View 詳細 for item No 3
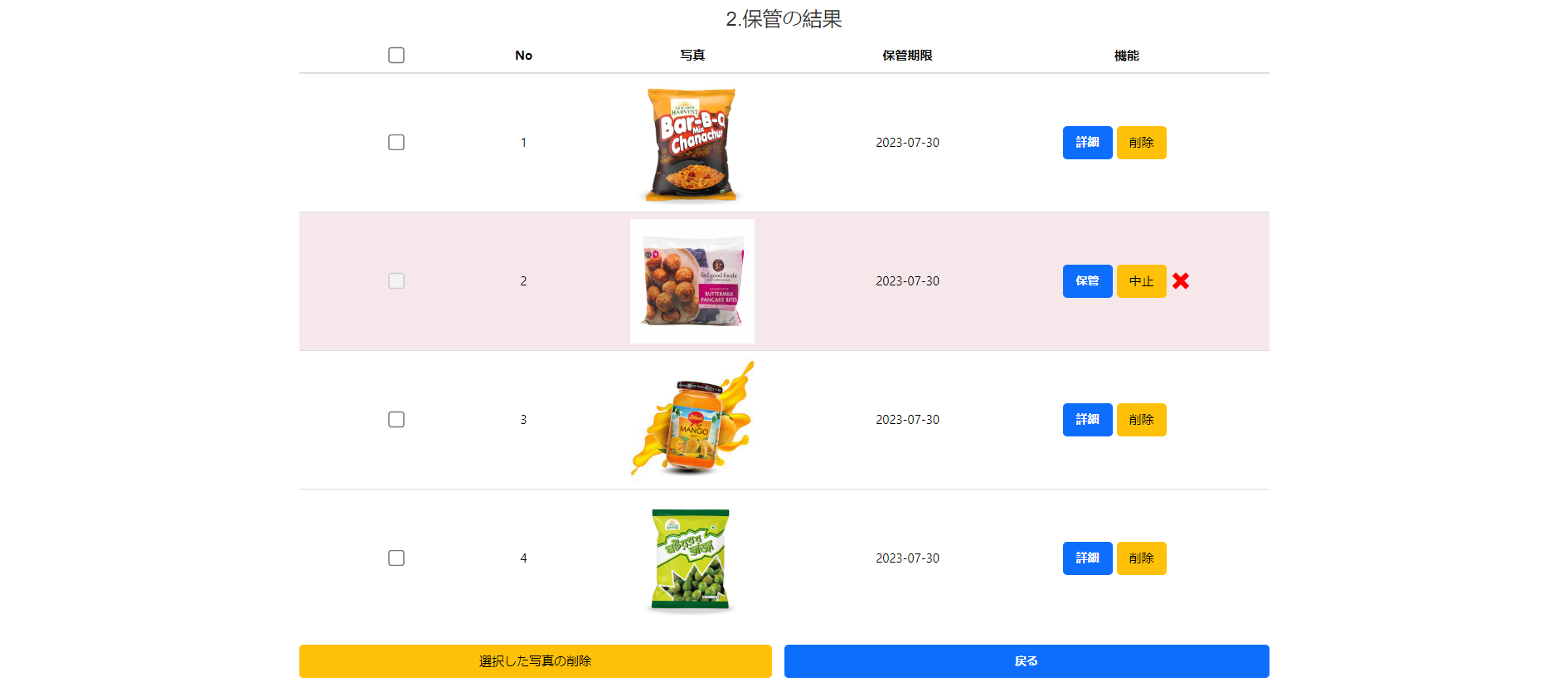Viewport: 1568px width, 692px height. pyautogui.click(x=1087, y=420)
